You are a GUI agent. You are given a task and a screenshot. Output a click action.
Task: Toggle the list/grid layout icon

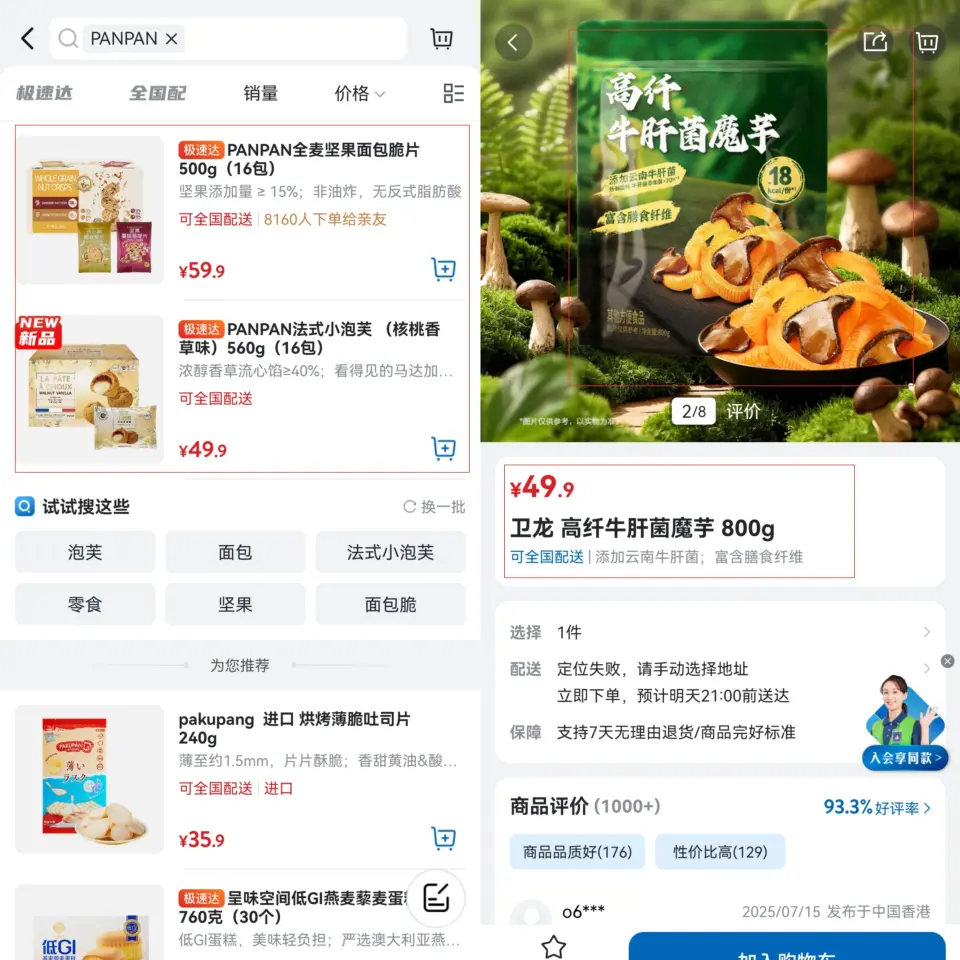(x=453, y=93)
